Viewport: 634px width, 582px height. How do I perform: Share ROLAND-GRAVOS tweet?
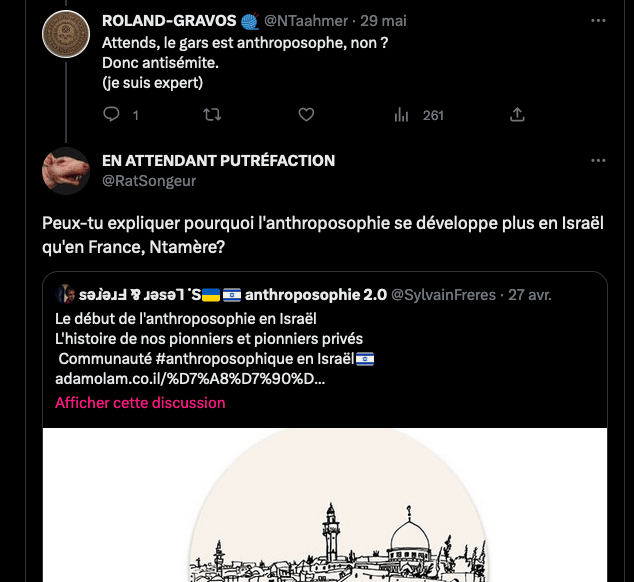coord(517,115)
